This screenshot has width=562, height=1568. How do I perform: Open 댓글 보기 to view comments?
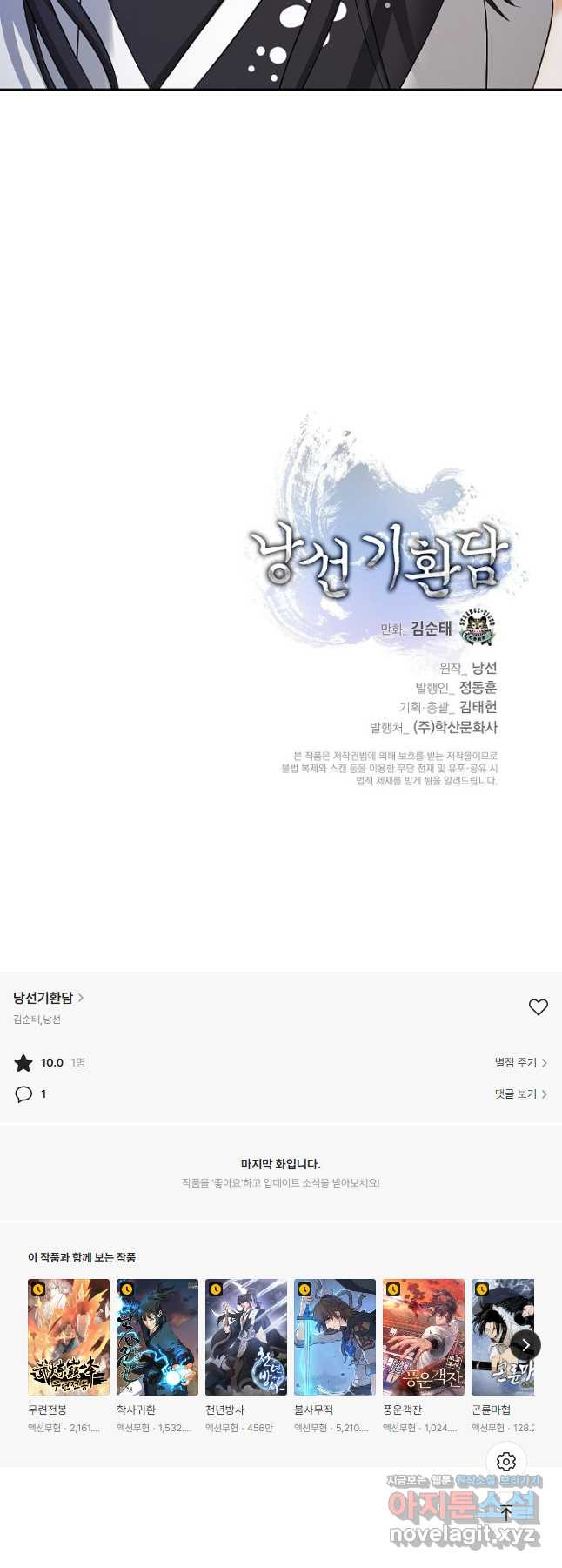(520, 1094)
